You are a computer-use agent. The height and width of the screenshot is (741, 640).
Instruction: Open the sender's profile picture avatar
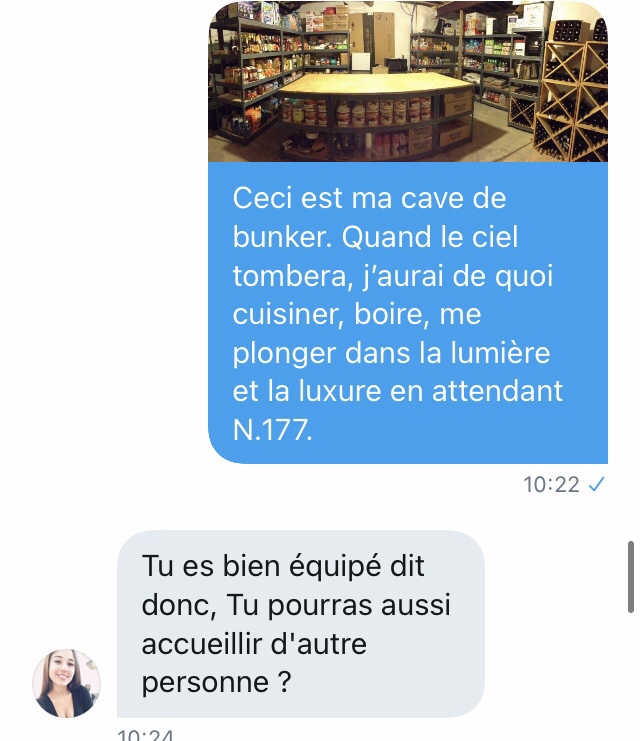[x=67, y=683]
